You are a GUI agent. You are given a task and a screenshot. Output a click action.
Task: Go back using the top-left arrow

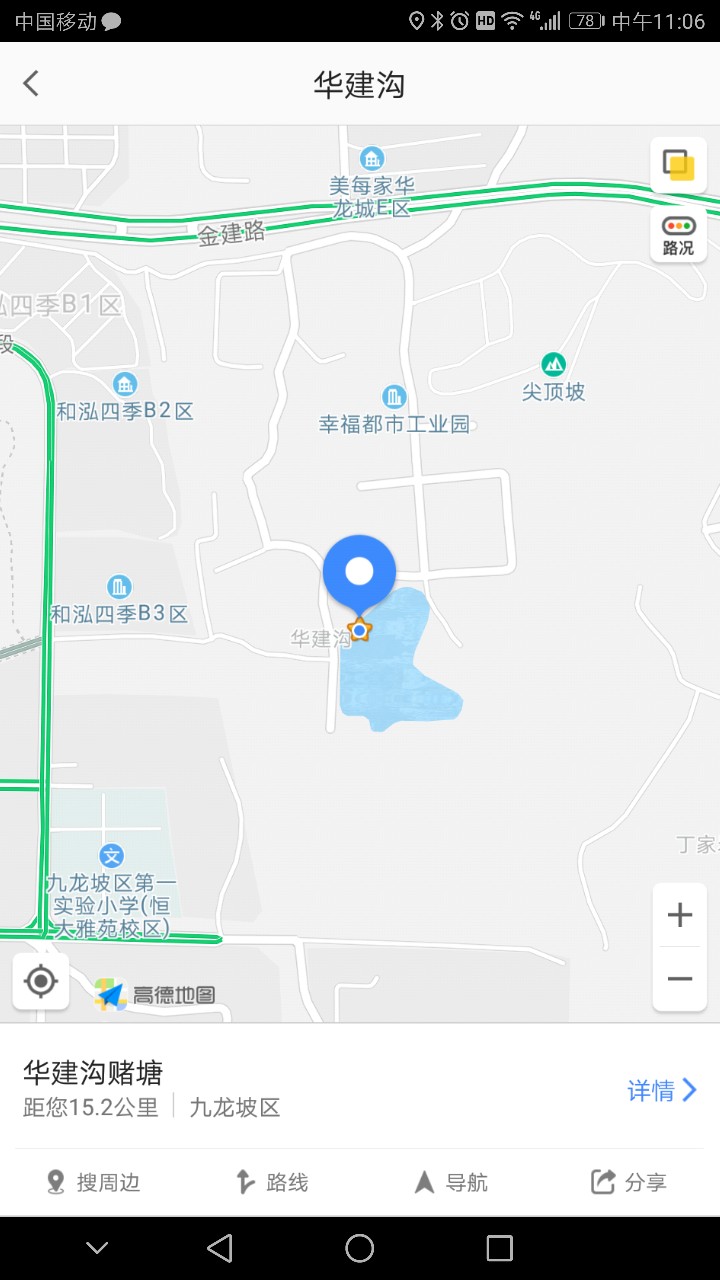[31, 84]
